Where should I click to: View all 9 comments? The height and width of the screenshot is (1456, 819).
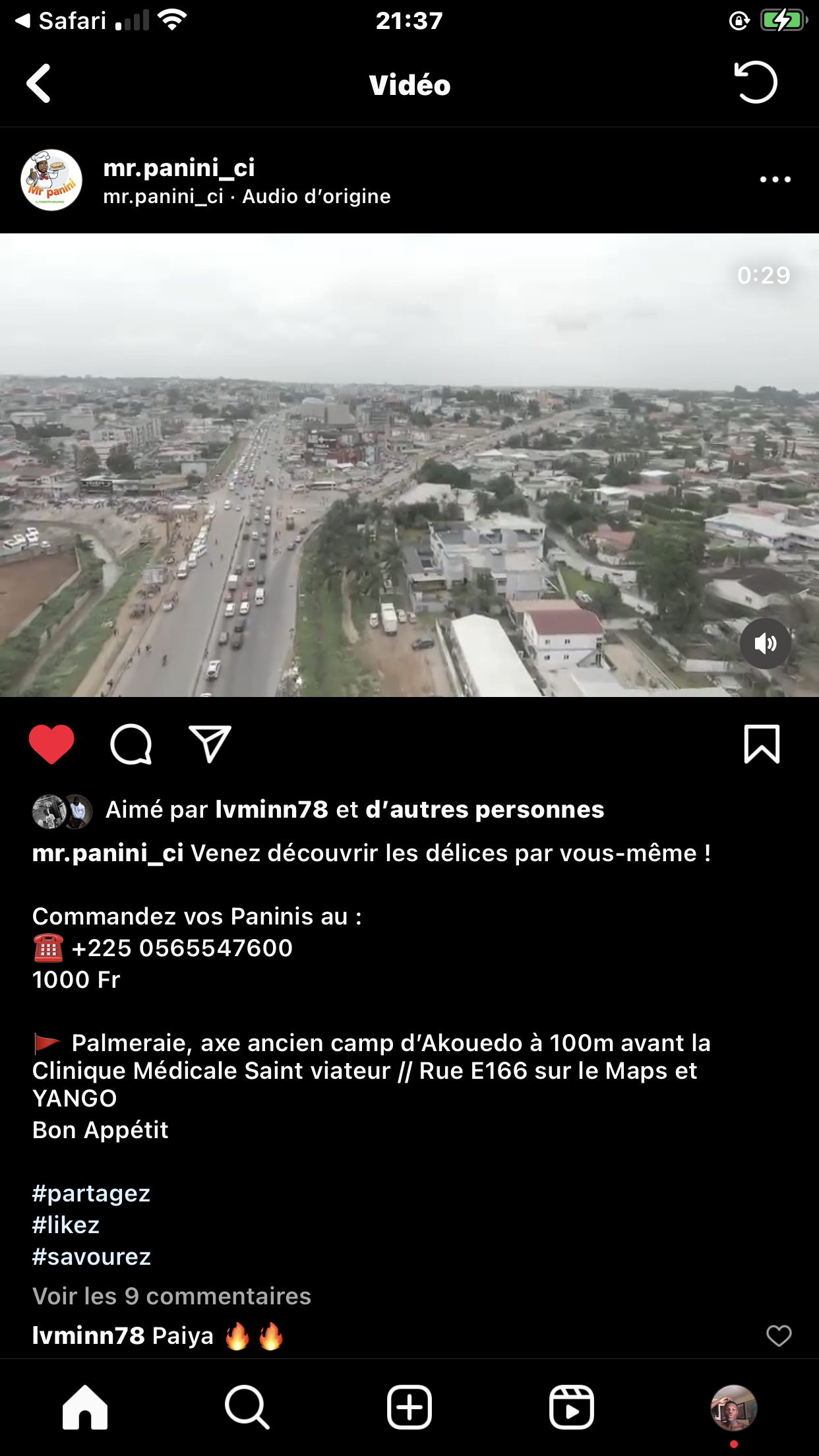click(171, 1296)
